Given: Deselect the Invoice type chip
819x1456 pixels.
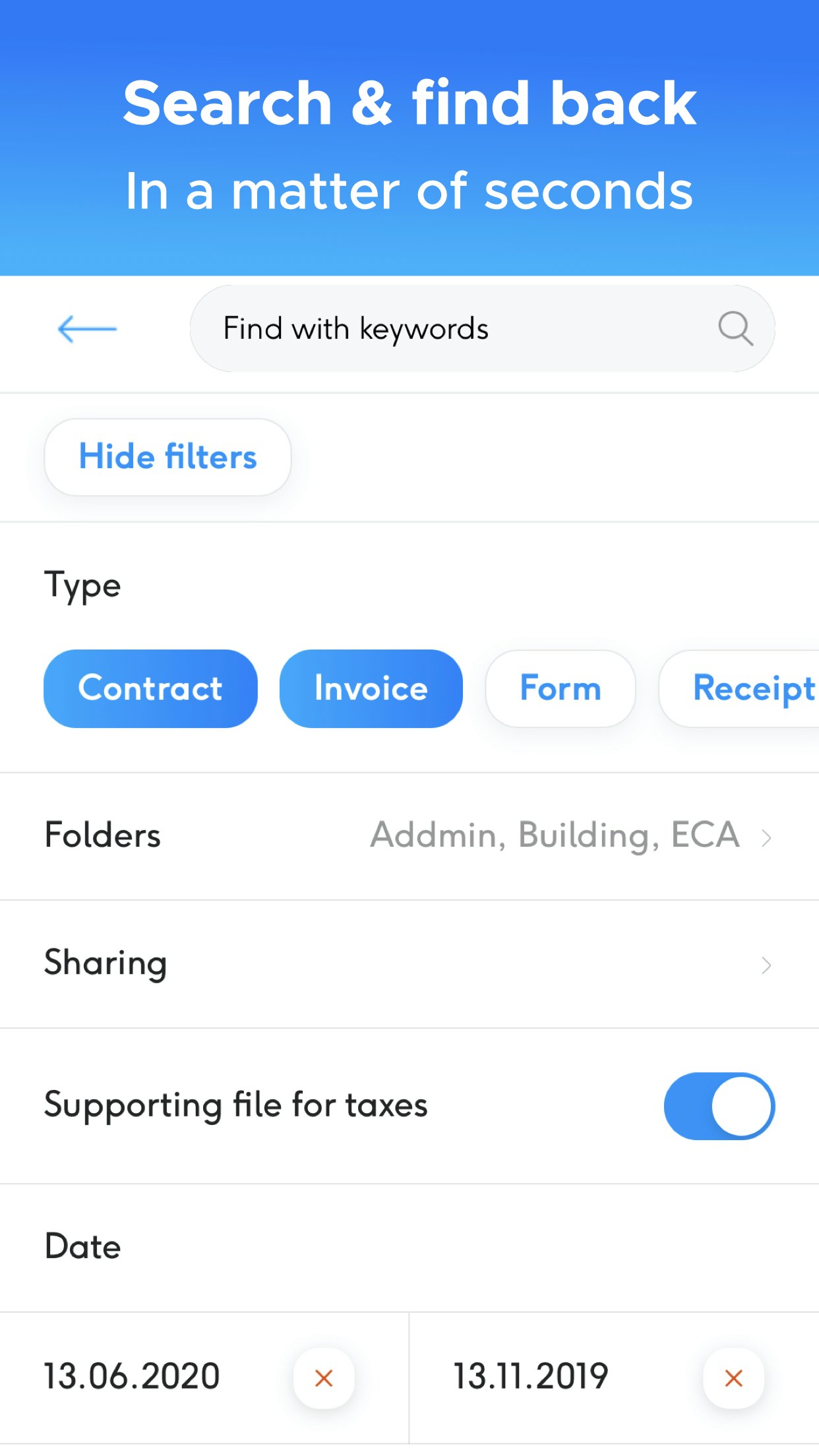Looking at the screenshot, I should (x=371, y=688).
